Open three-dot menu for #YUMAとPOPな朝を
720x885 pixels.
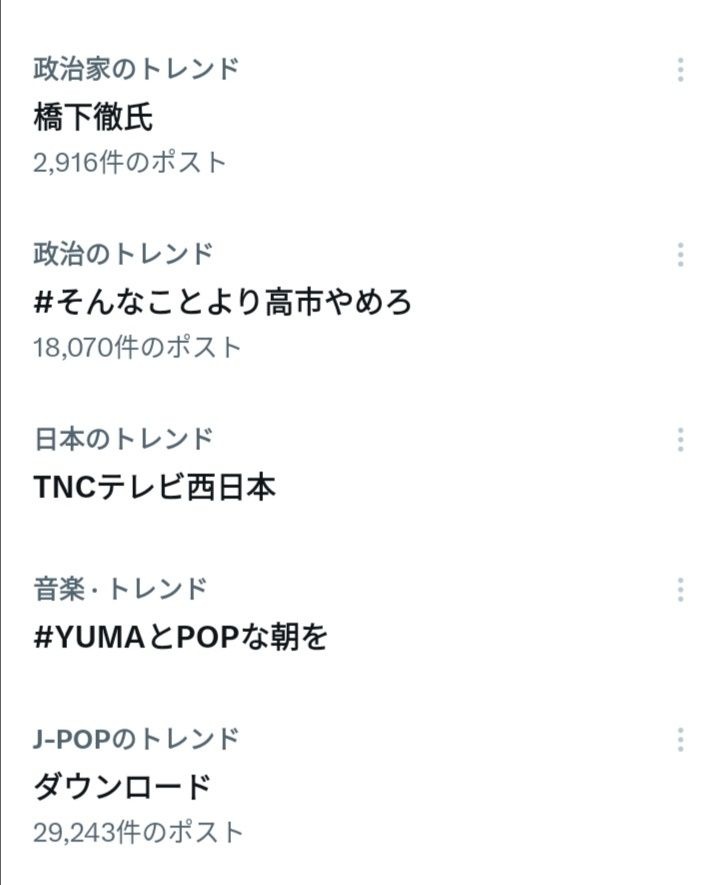(x=680, y=589)
